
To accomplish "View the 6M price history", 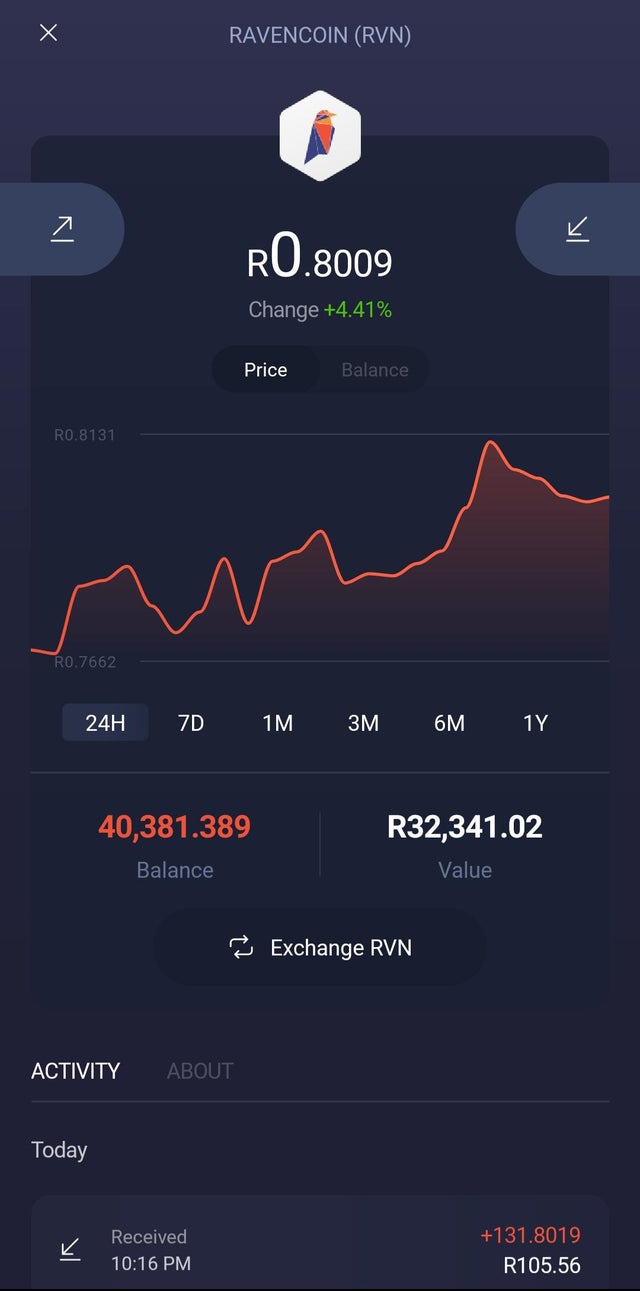I will (449, 723).
